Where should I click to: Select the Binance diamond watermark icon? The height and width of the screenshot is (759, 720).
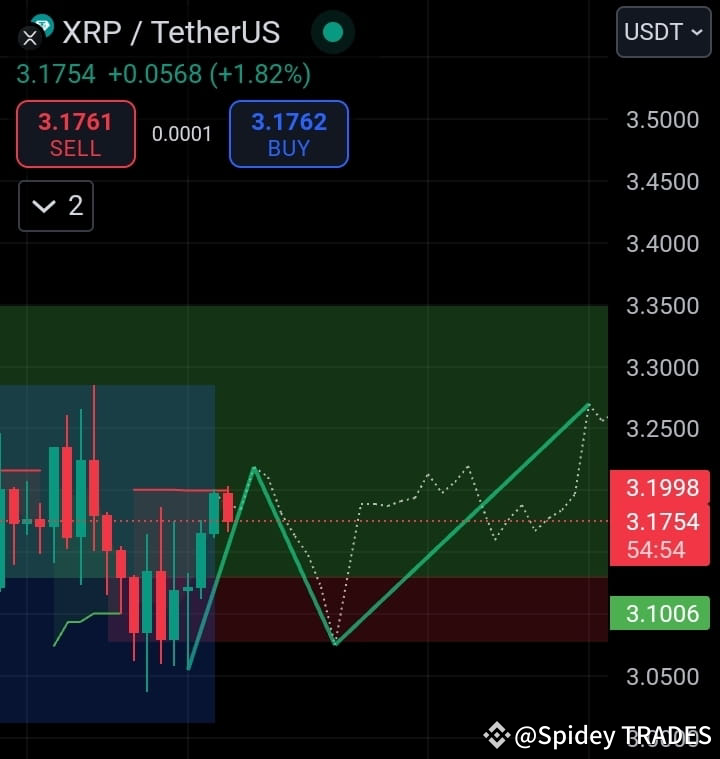pyautogui.click(x=496, y=736)
